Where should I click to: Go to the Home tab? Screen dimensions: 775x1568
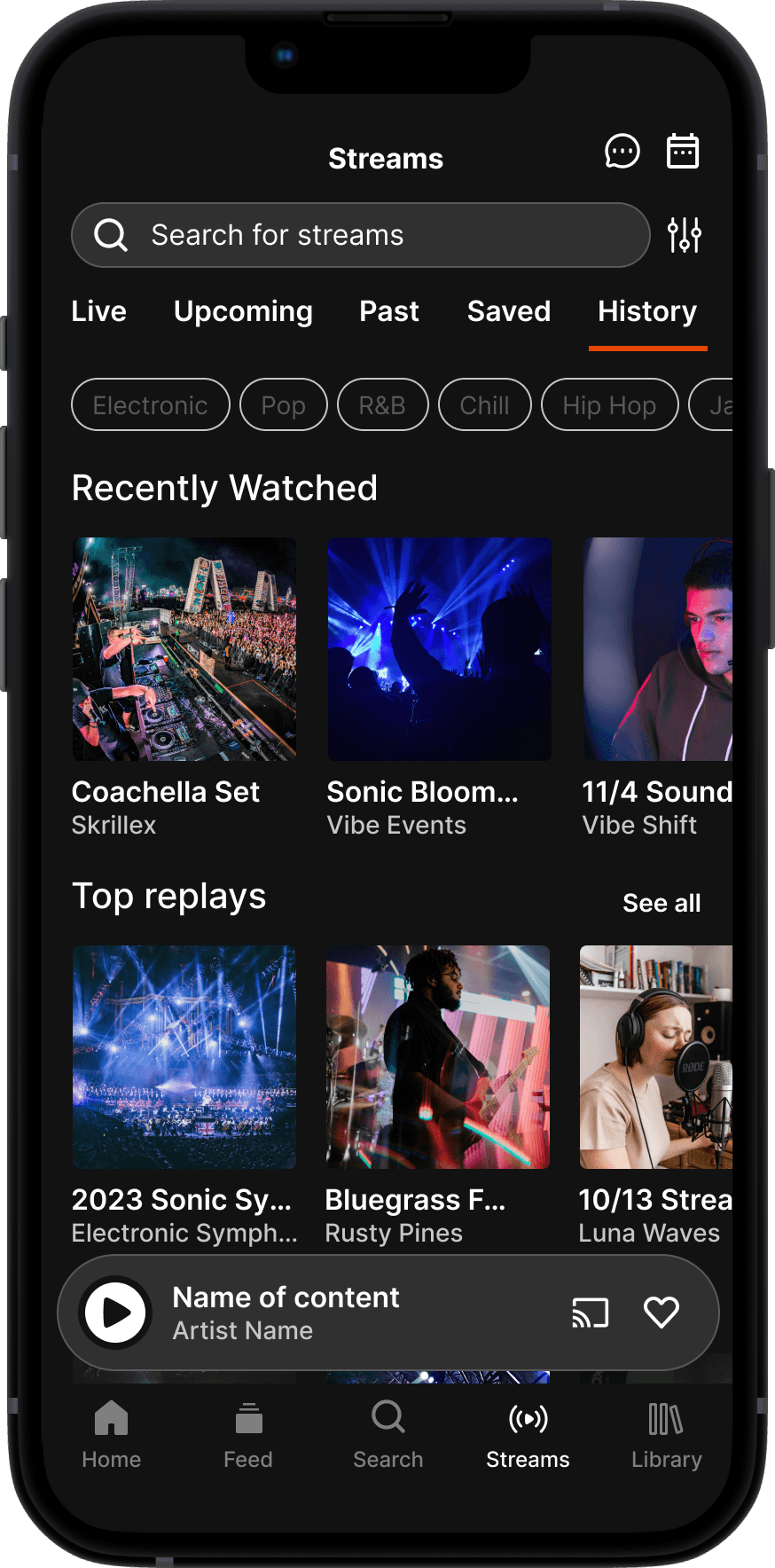112,1434
